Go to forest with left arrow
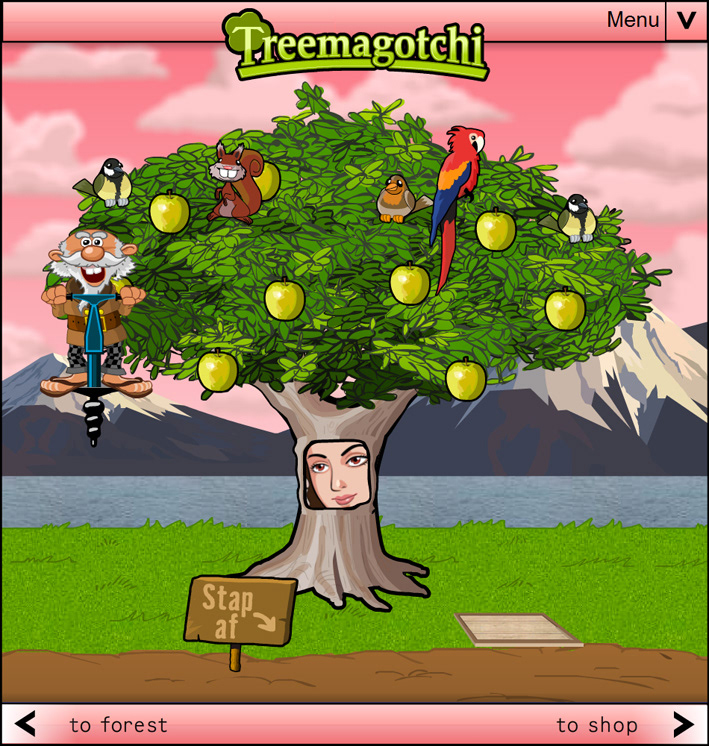709x746 pixels. [26, 724]
